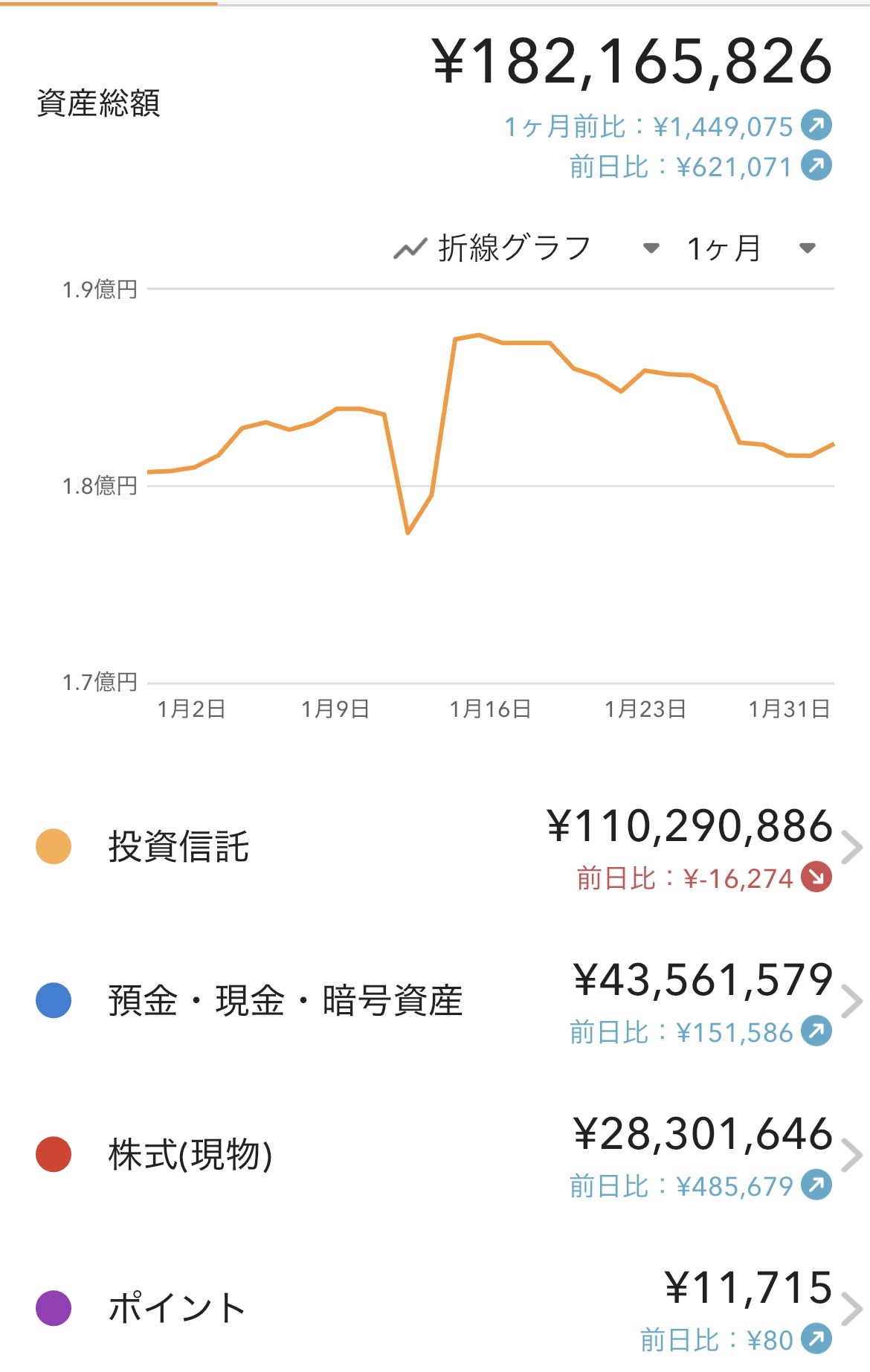
Task: Show details for ポイント
Action: (446, 1309)
